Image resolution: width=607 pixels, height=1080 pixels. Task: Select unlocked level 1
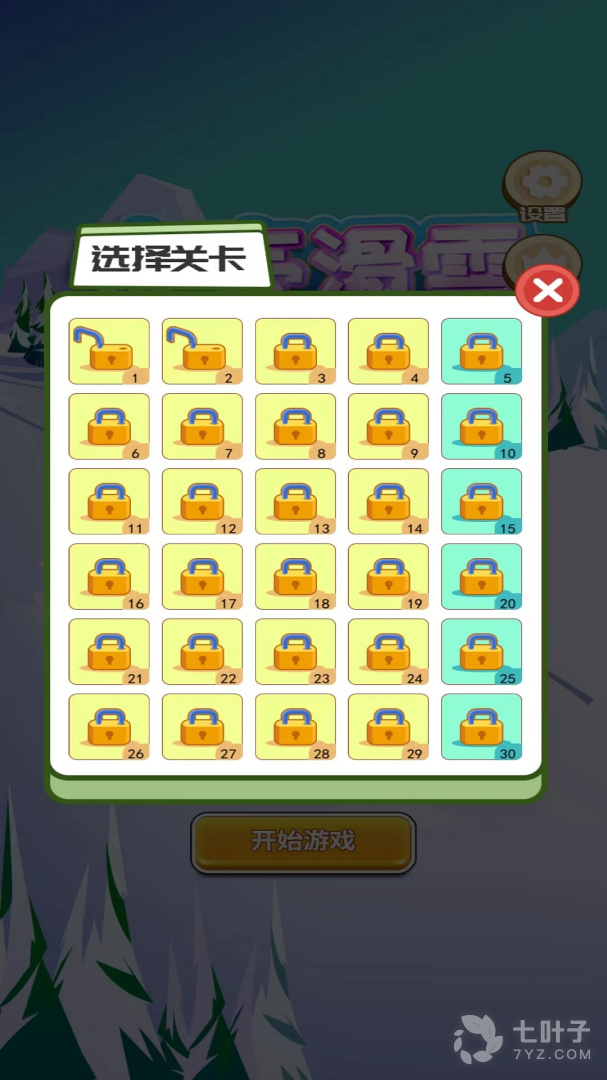[109, 351]
